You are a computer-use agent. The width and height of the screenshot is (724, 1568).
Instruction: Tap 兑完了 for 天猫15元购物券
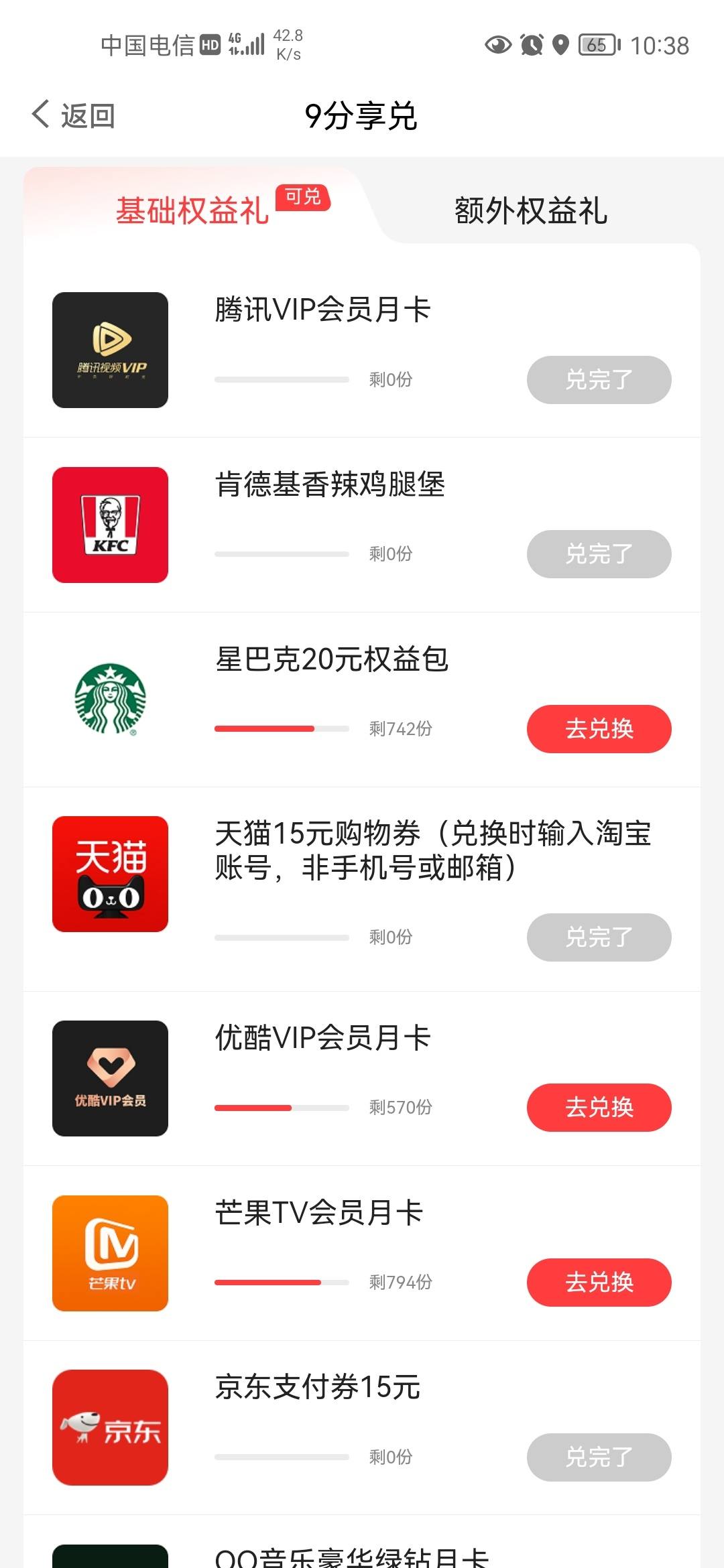[599, 937]
